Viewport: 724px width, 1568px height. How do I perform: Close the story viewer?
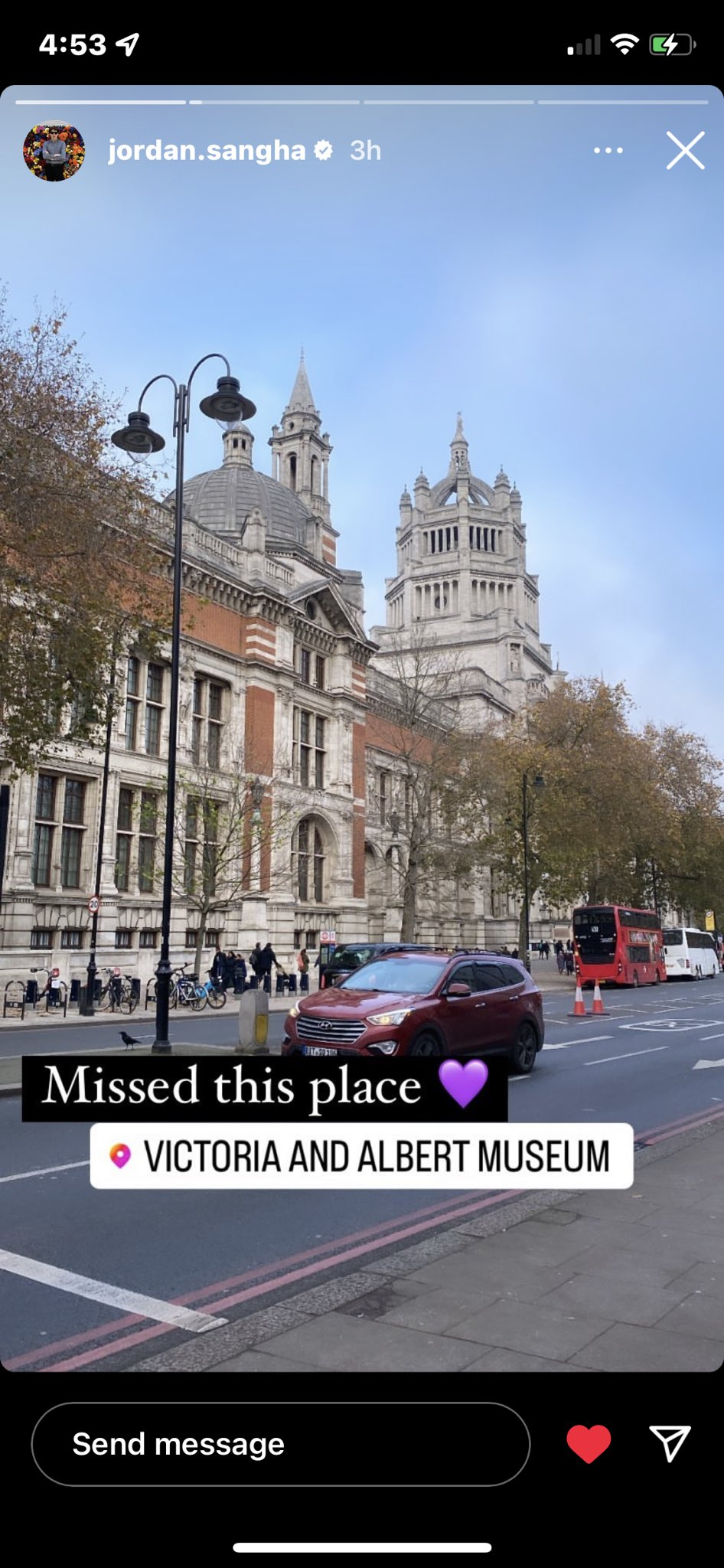pyautogui.click(x=685, y=150)
